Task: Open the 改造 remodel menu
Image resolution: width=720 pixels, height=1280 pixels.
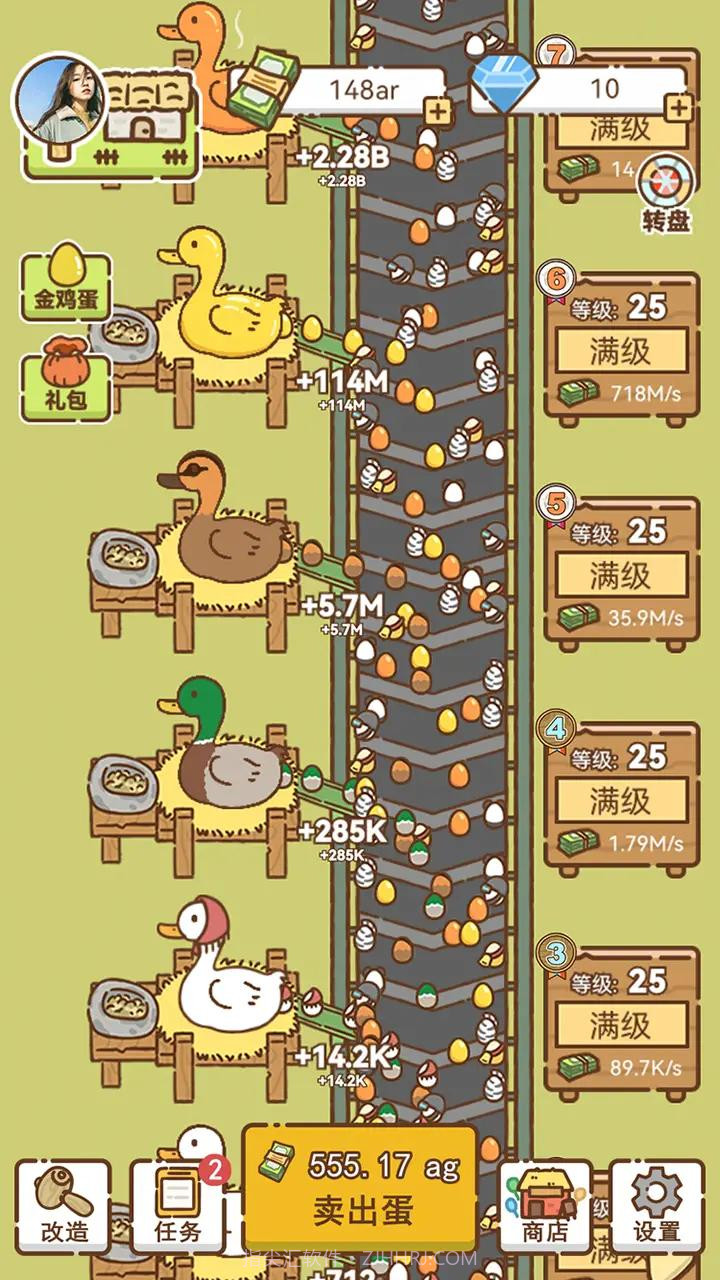Action: pos(64,1206)
